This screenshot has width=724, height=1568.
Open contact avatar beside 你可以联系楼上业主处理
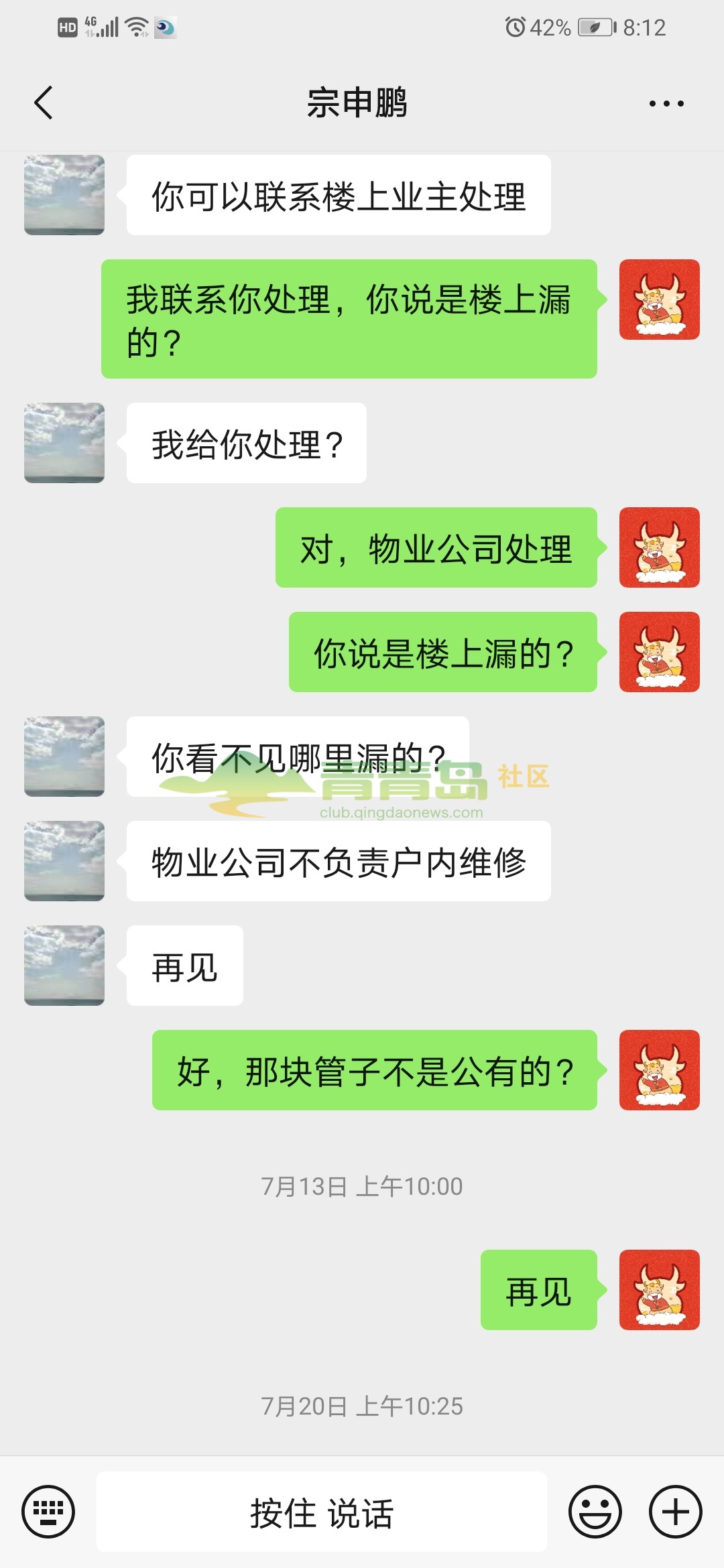64,195
